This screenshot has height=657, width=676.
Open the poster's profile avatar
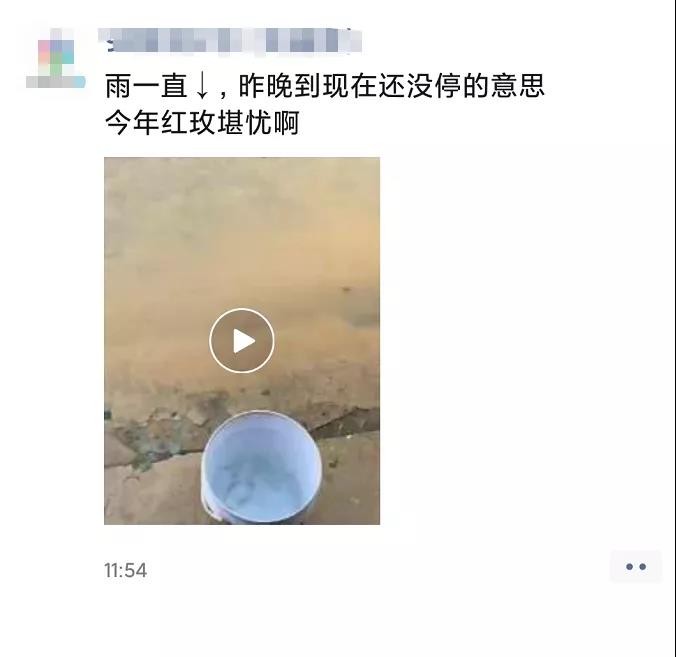56,59
